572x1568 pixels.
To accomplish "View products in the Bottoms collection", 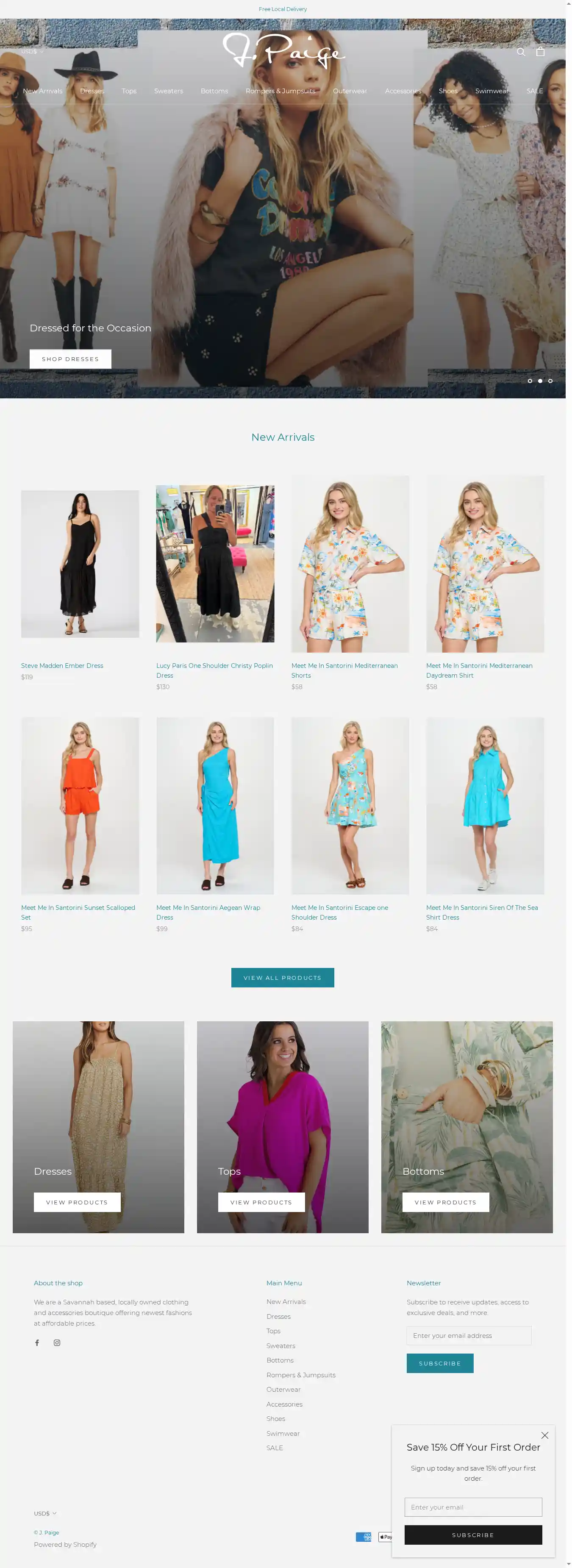I will click(x=445, y=1202).
